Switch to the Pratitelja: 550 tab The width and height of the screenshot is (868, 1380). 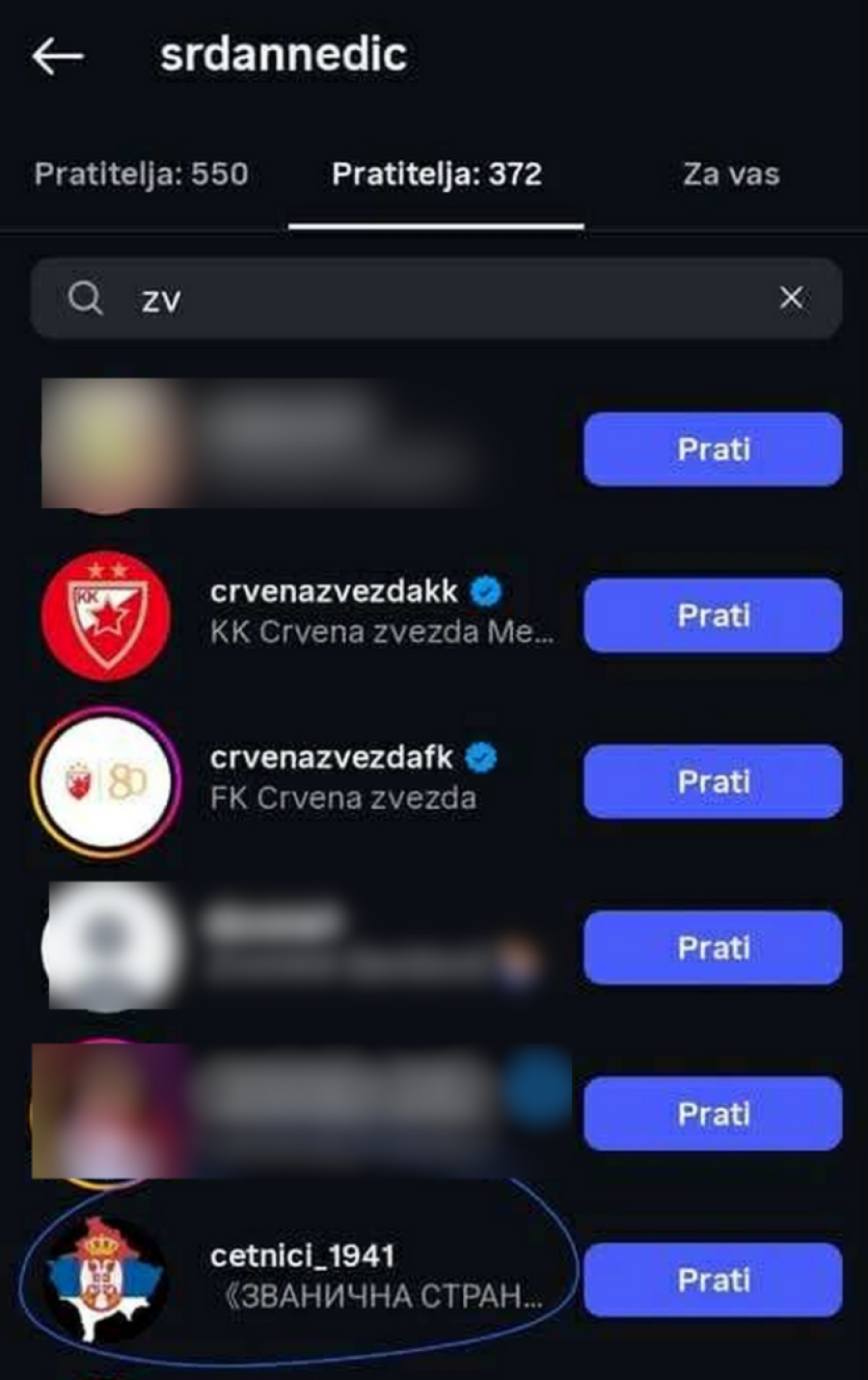[x=142, y=175]
